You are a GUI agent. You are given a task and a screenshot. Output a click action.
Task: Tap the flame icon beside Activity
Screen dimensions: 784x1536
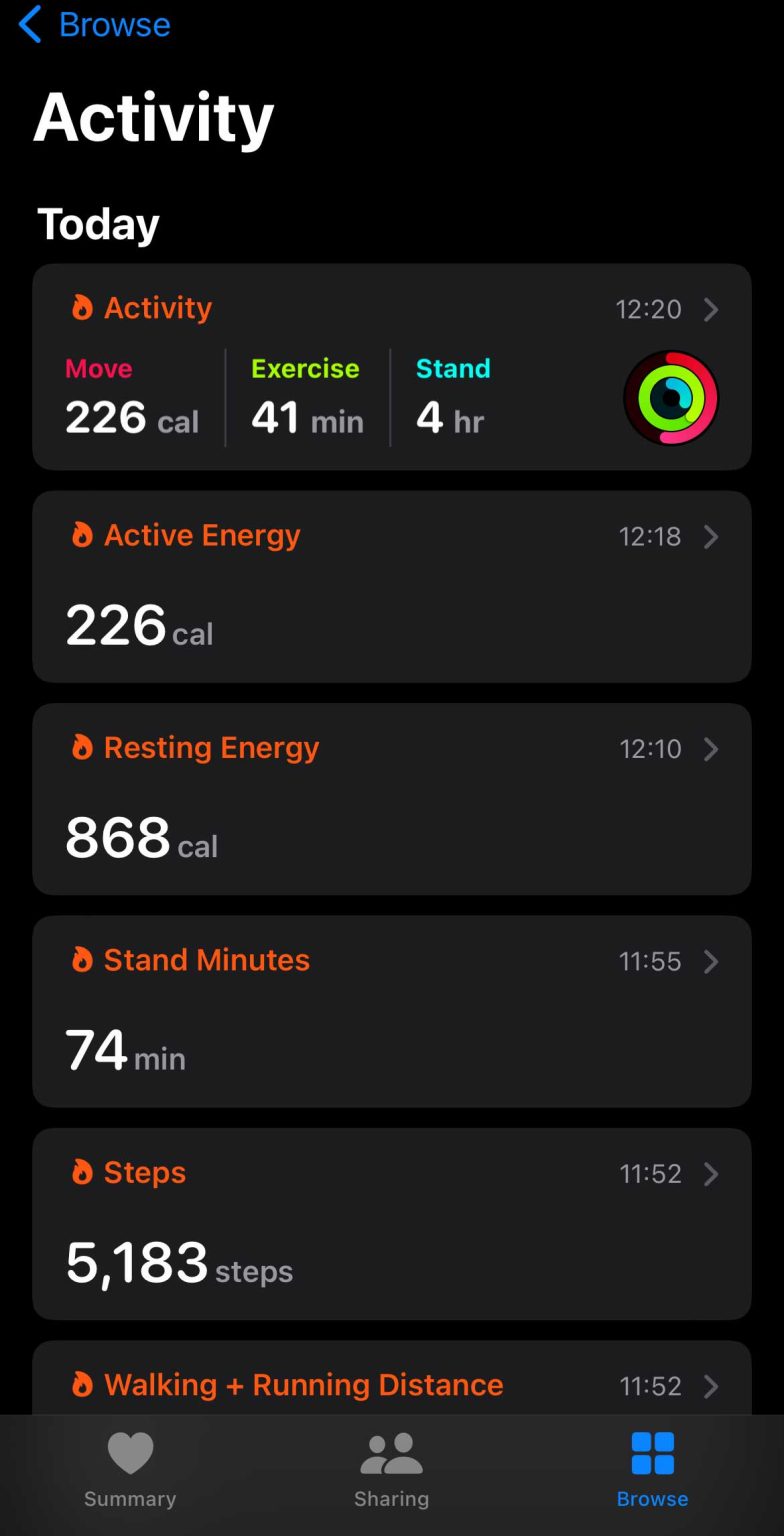pos(84,308)
